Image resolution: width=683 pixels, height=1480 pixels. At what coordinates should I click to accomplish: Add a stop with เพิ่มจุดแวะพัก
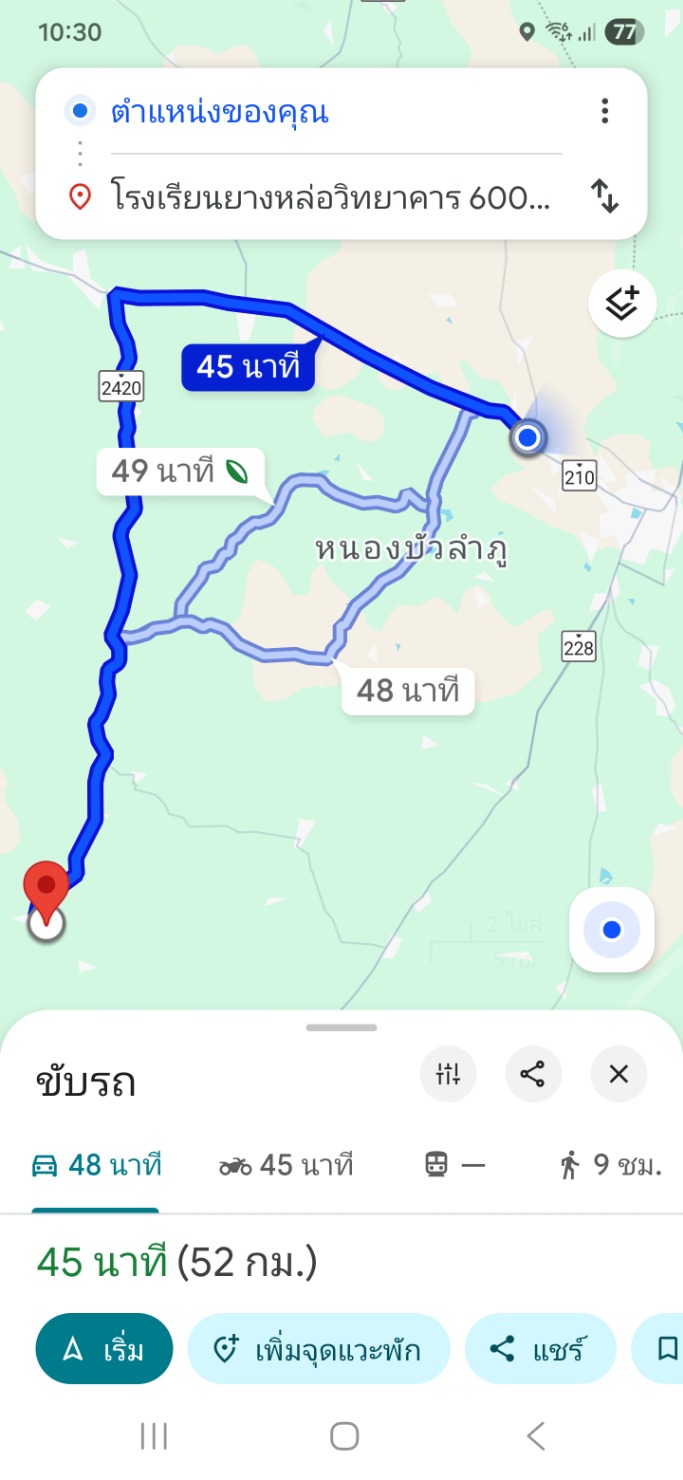pyautogui.click(x=318, y=1350)
